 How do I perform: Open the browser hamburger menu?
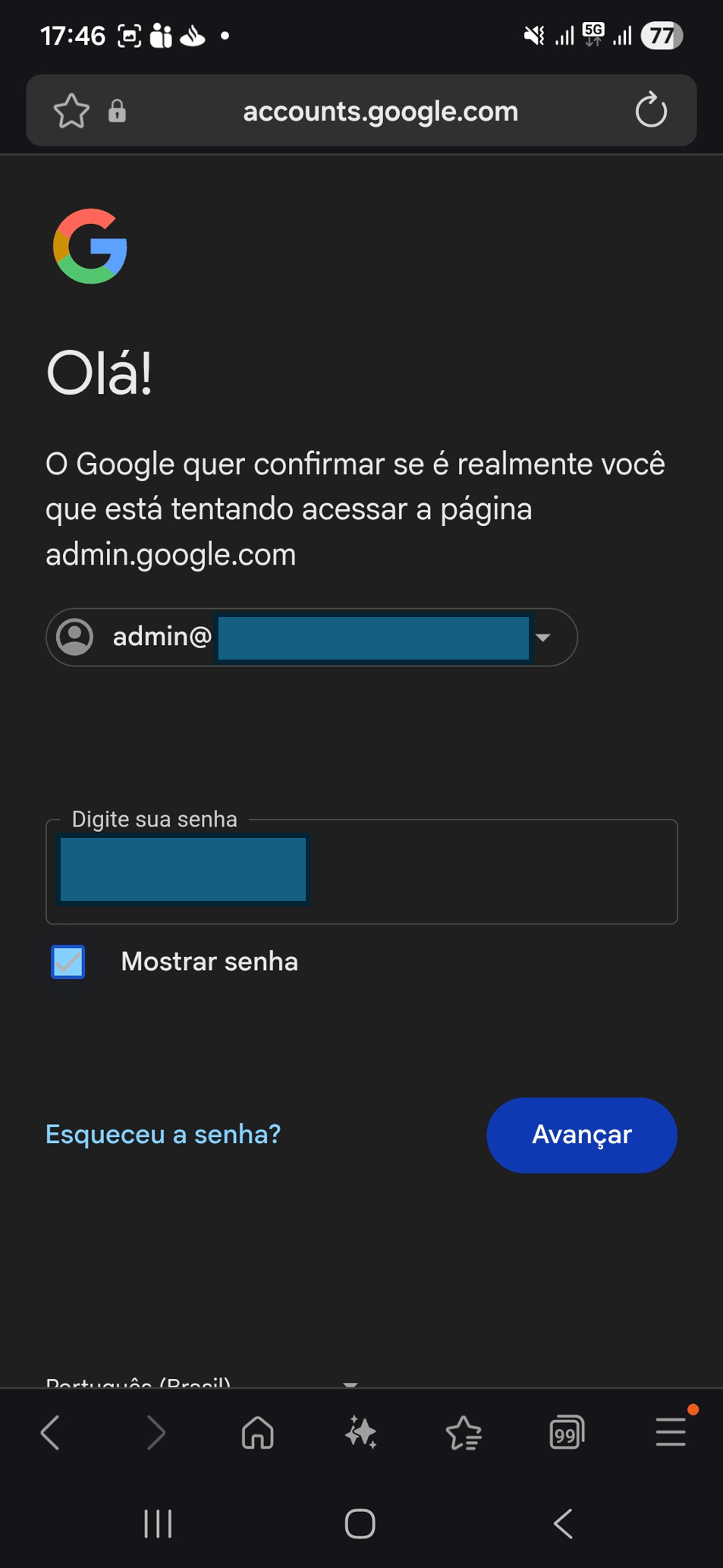click(671, 1433)
